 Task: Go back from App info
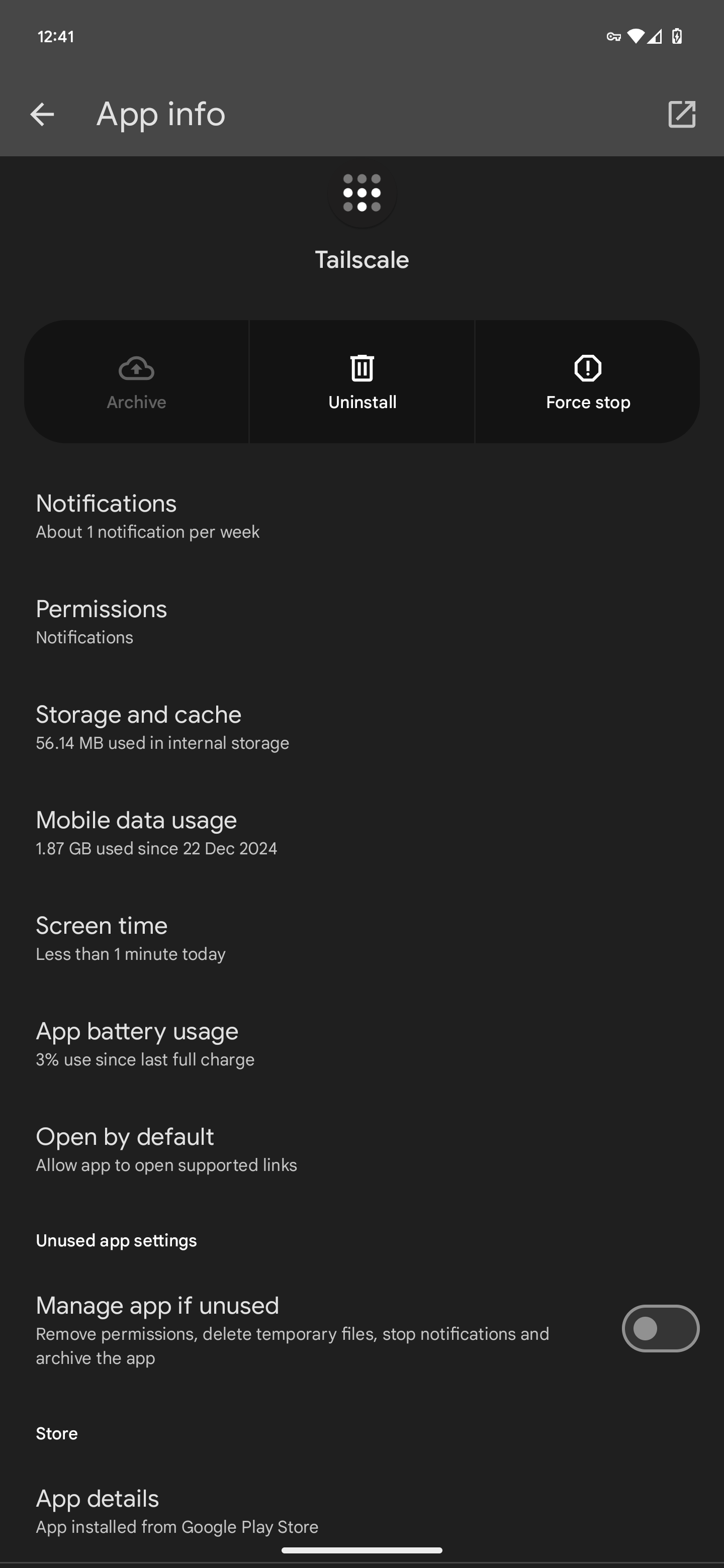tap(42, 115)
